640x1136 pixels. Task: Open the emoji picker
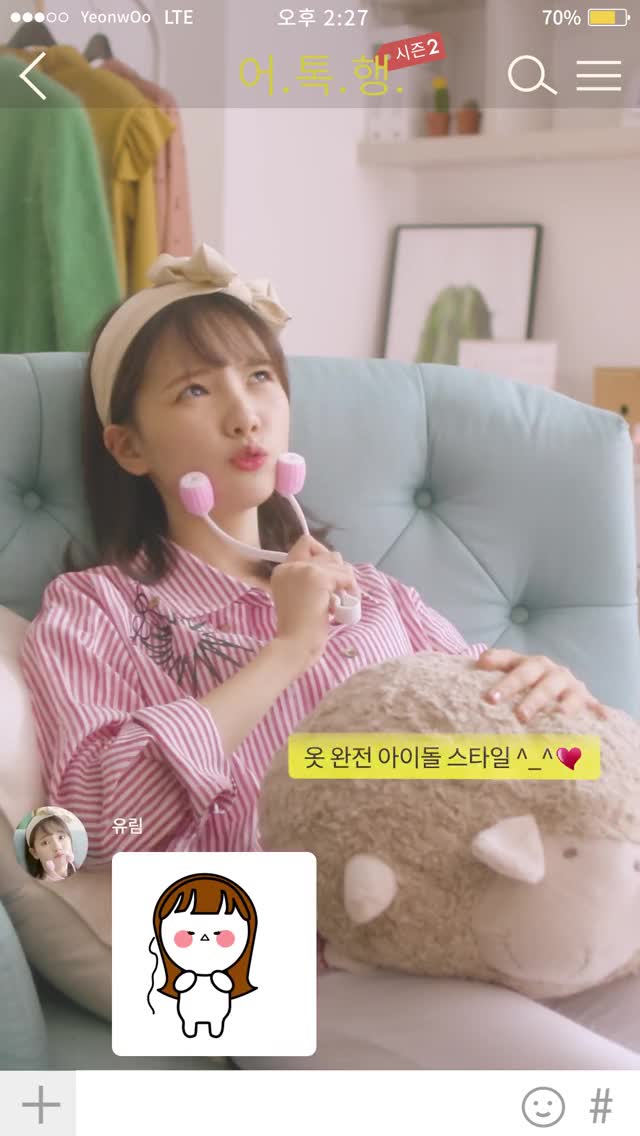coord(543,1106)
